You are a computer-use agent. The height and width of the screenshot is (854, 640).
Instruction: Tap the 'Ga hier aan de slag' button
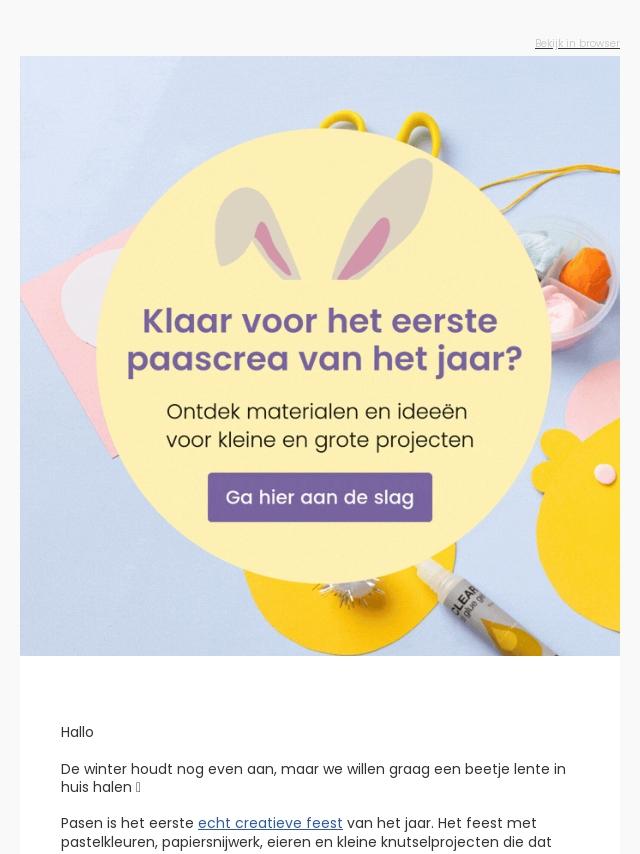[320, 497]
